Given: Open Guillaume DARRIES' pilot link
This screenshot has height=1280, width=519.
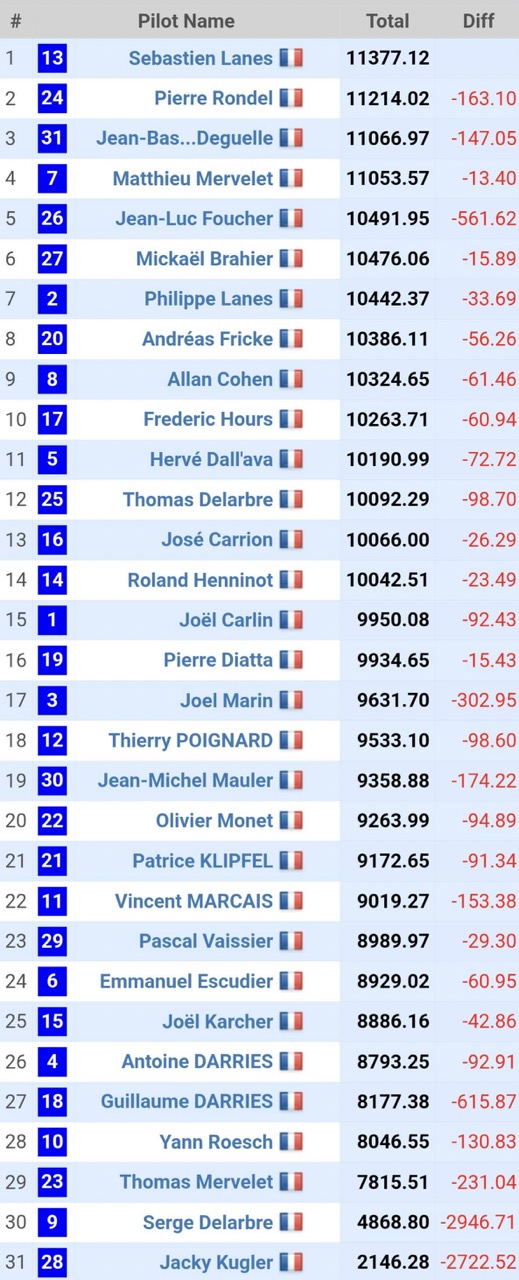Looking at the screenshot, I should [x=187, y=1101].
